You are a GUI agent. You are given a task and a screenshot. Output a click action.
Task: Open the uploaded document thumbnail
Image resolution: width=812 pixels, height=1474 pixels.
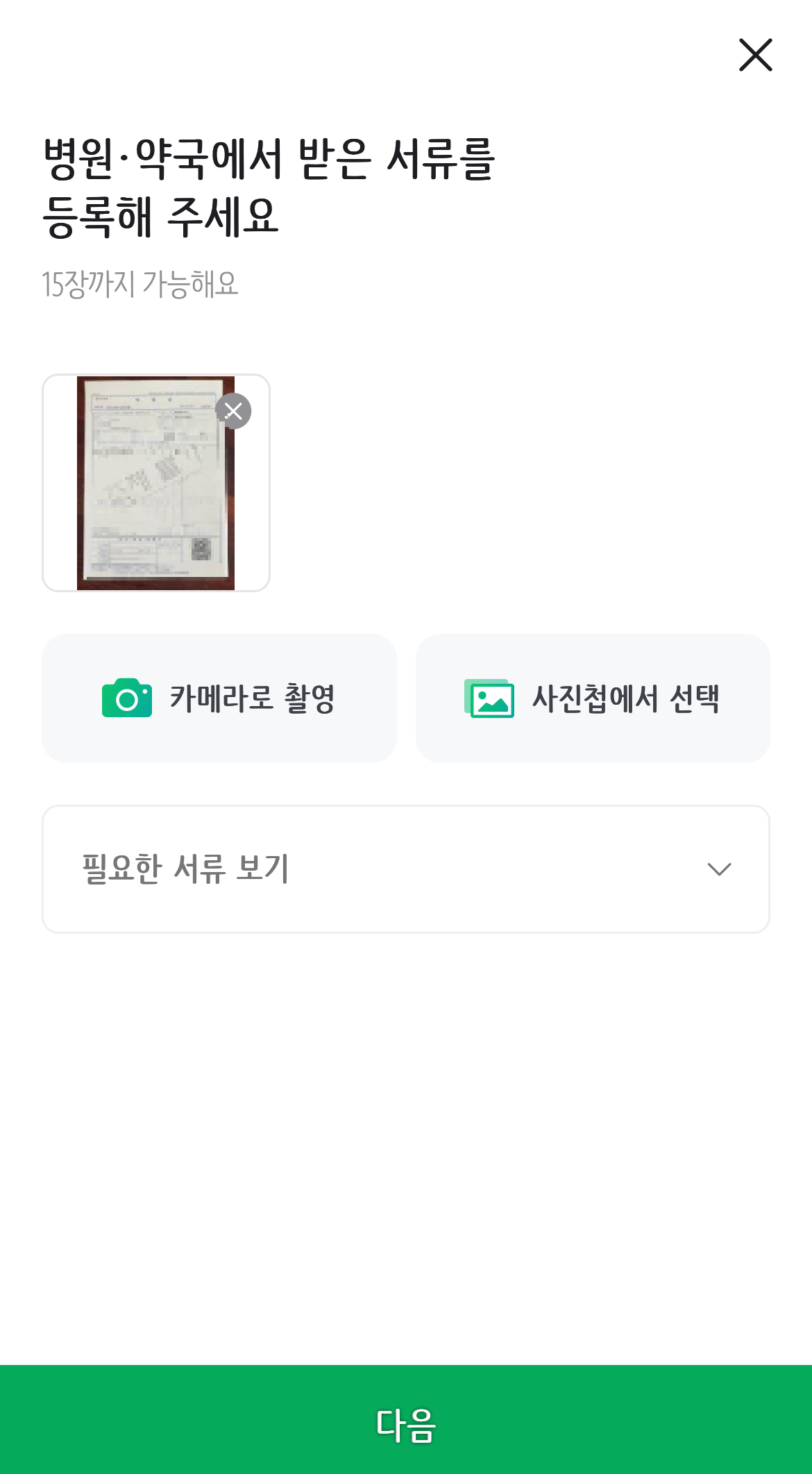point(155,483)
